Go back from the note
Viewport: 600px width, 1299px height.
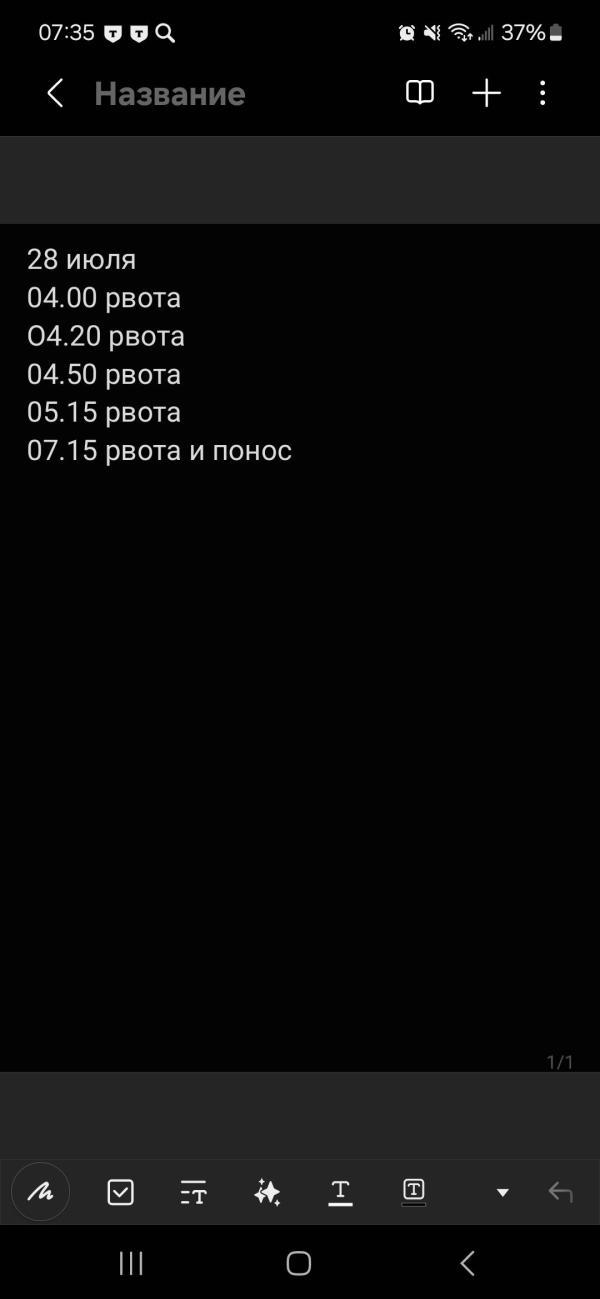click(55, 94)
